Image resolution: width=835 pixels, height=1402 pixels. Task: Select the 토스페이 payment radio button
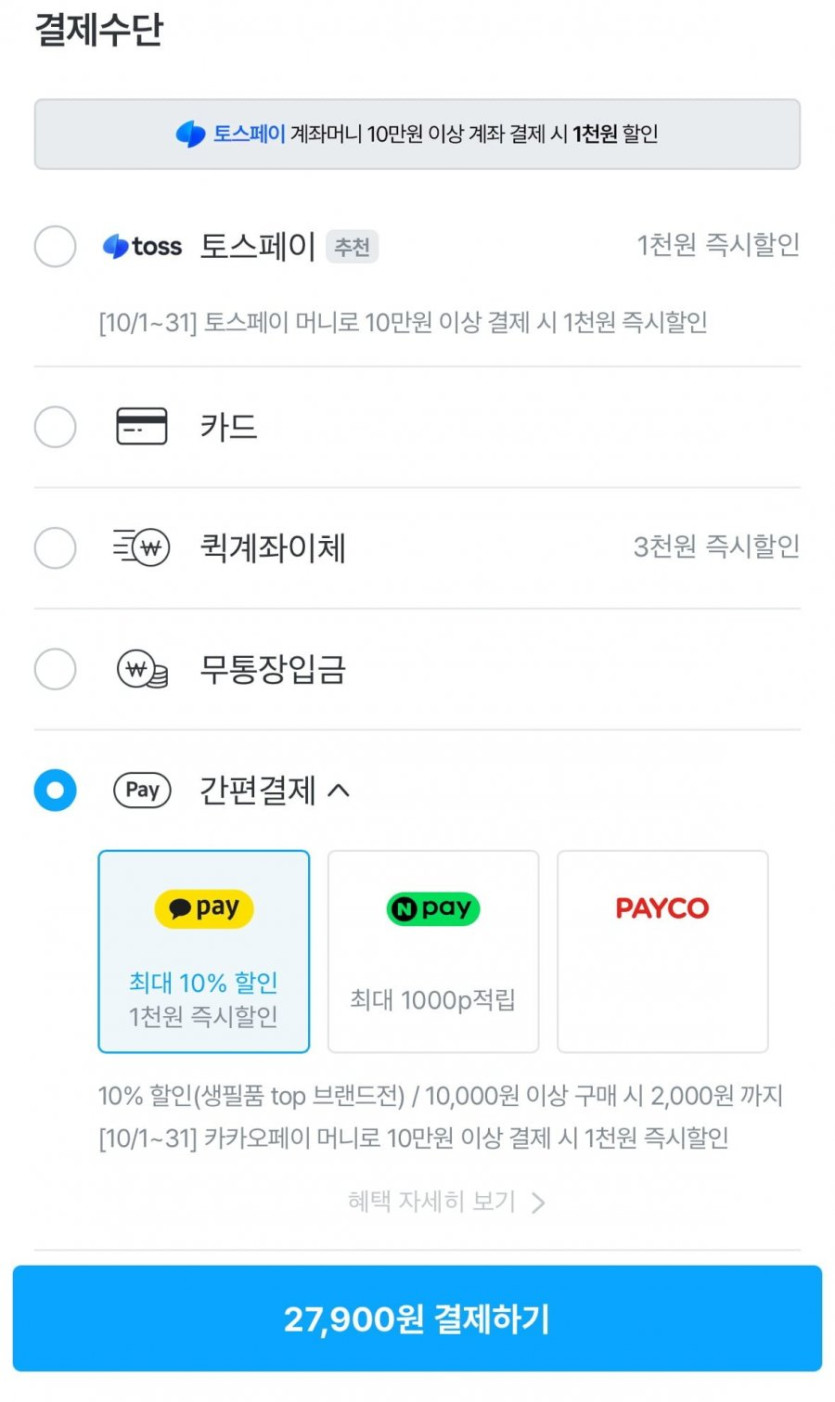tap(55, 246)
